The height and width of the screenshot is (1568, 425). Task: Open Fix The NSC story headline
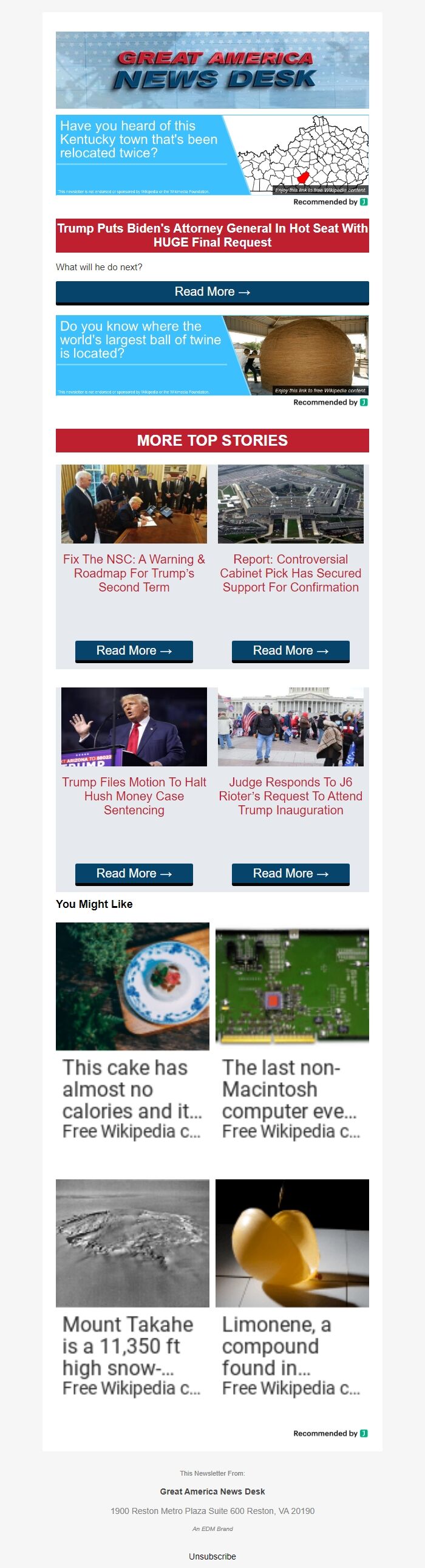click(134, 573)
